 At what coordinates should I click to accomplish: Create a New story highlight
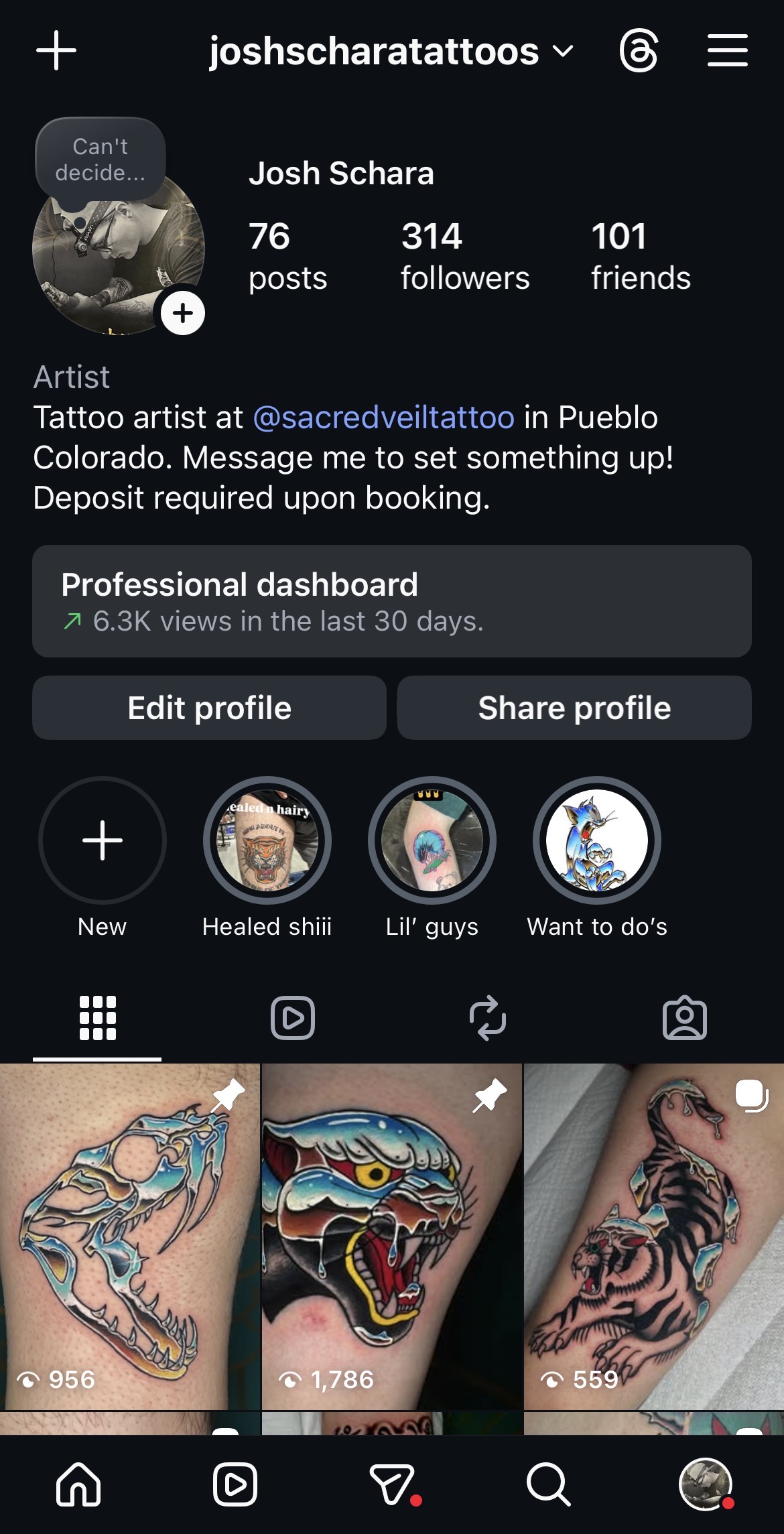(102, 840)
